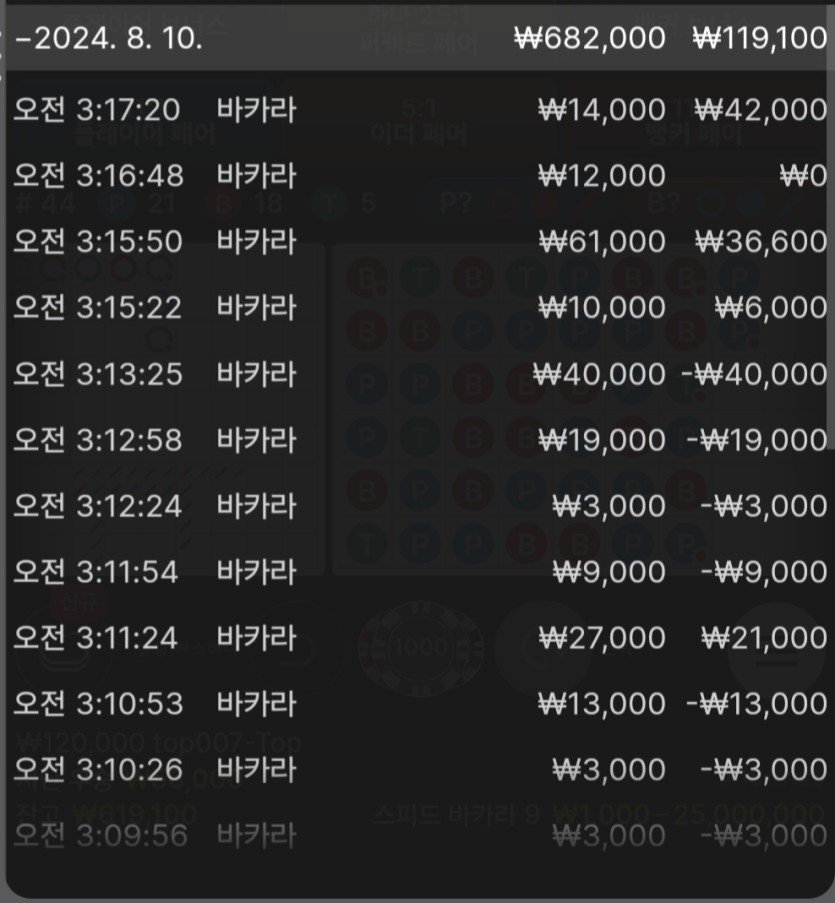This screenshot has height=903, width=835.
Task: Show details for the 3:11:24 round
Action: pyautogui.click(x=417, y=637)
